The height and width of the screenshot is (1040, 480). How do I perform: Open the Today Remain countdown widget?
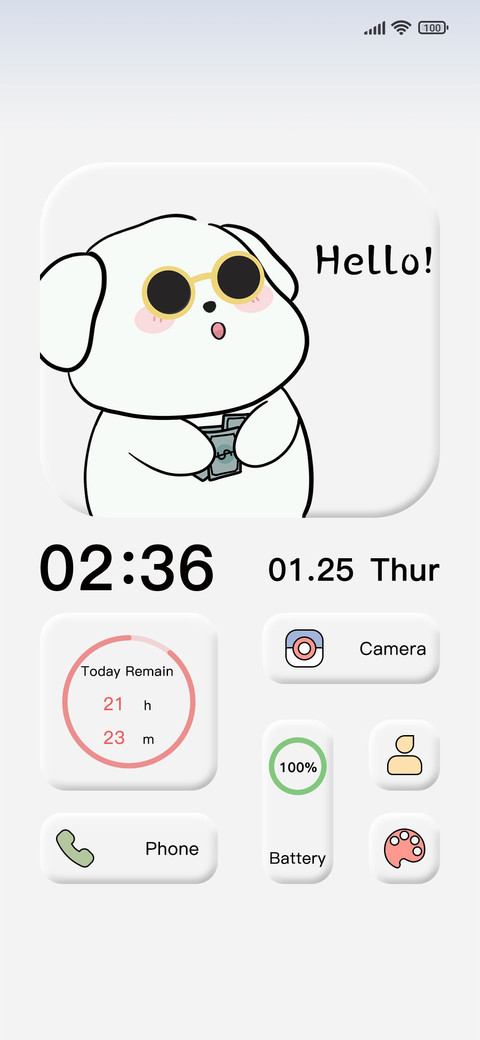pos(129,702)
